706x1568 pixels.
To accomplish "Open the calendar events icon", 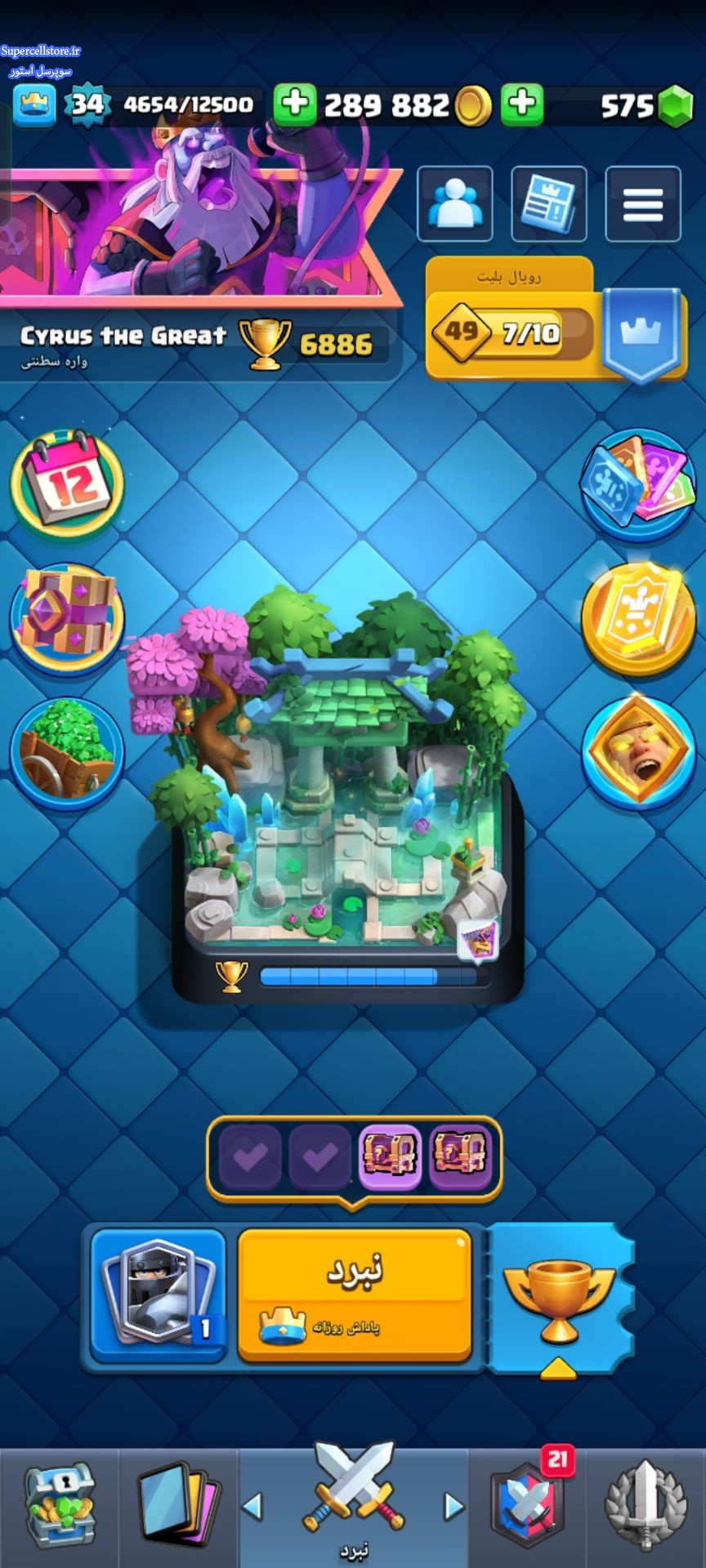I will [x=67, y=483].
